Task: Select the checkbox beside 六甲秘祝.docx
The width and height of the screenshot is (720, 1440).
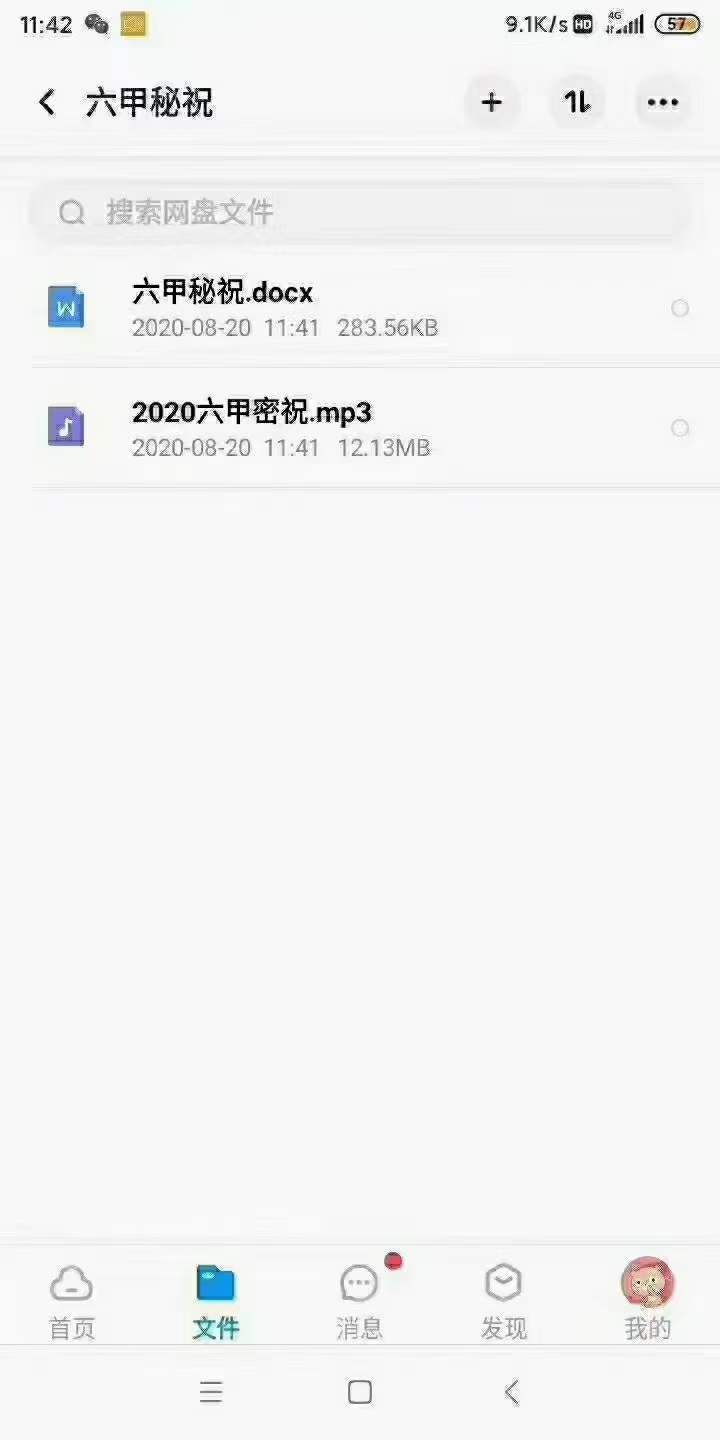Action: (x=681, y=308)
